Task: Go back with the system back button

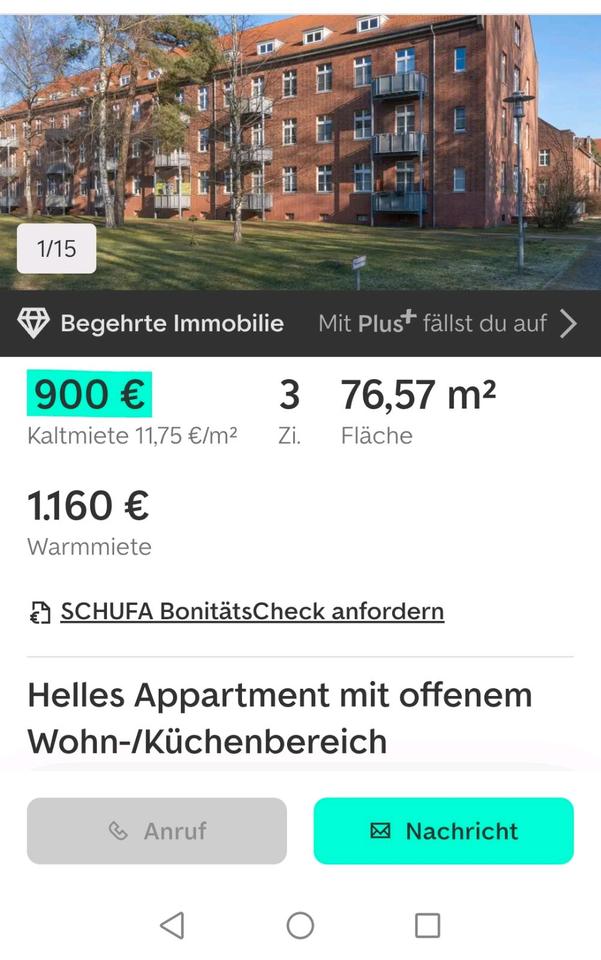Action: point(172,925)
